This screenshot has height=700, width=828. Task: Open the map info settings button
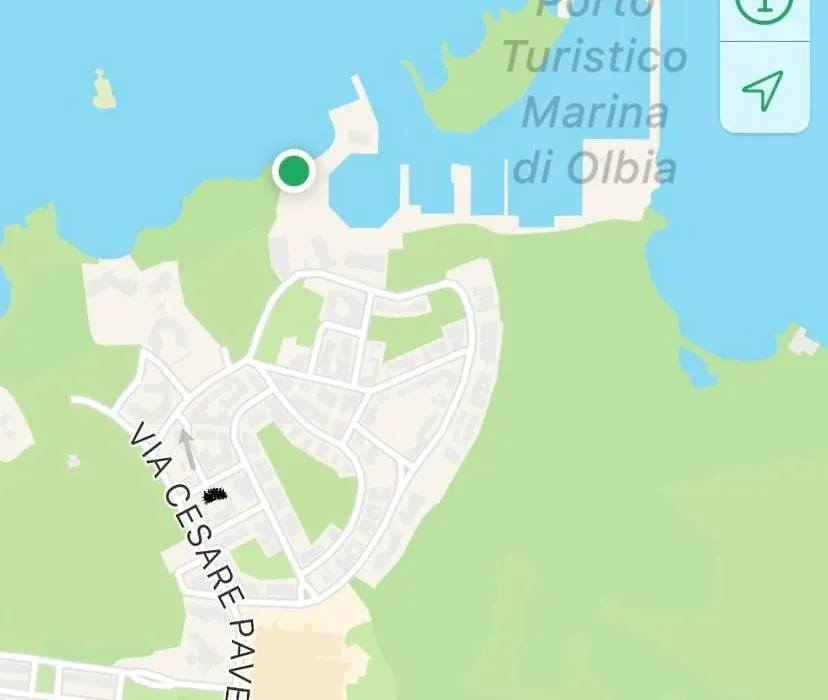coord(763,10)
